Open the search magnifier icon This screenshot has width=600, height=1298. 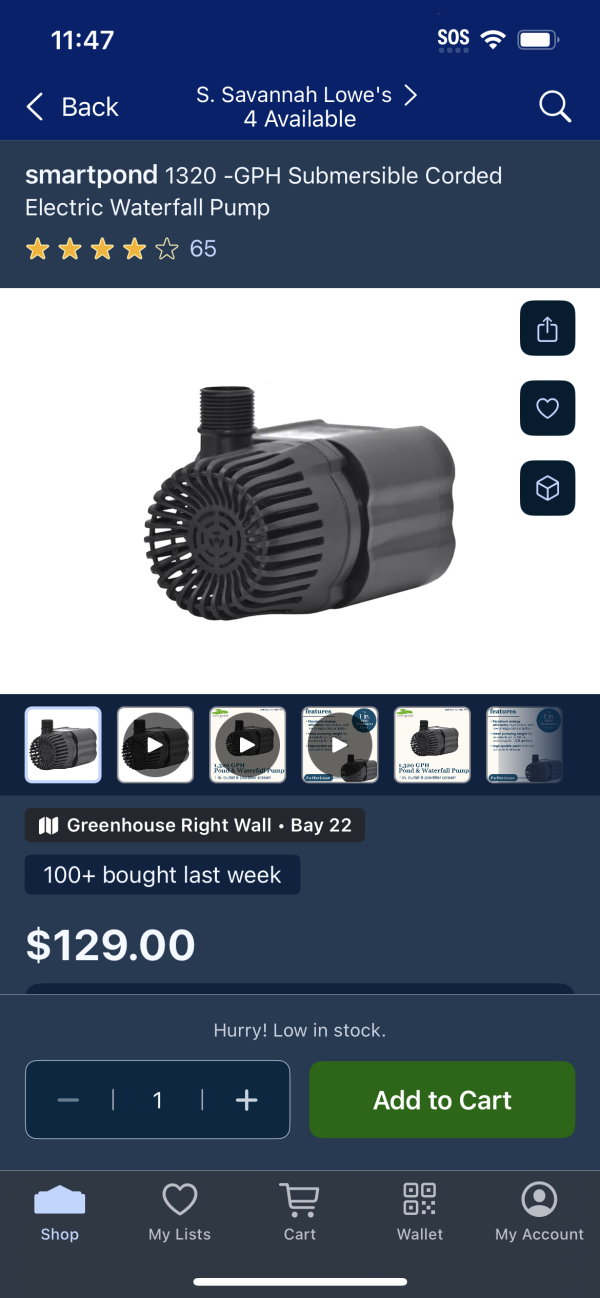554,106
